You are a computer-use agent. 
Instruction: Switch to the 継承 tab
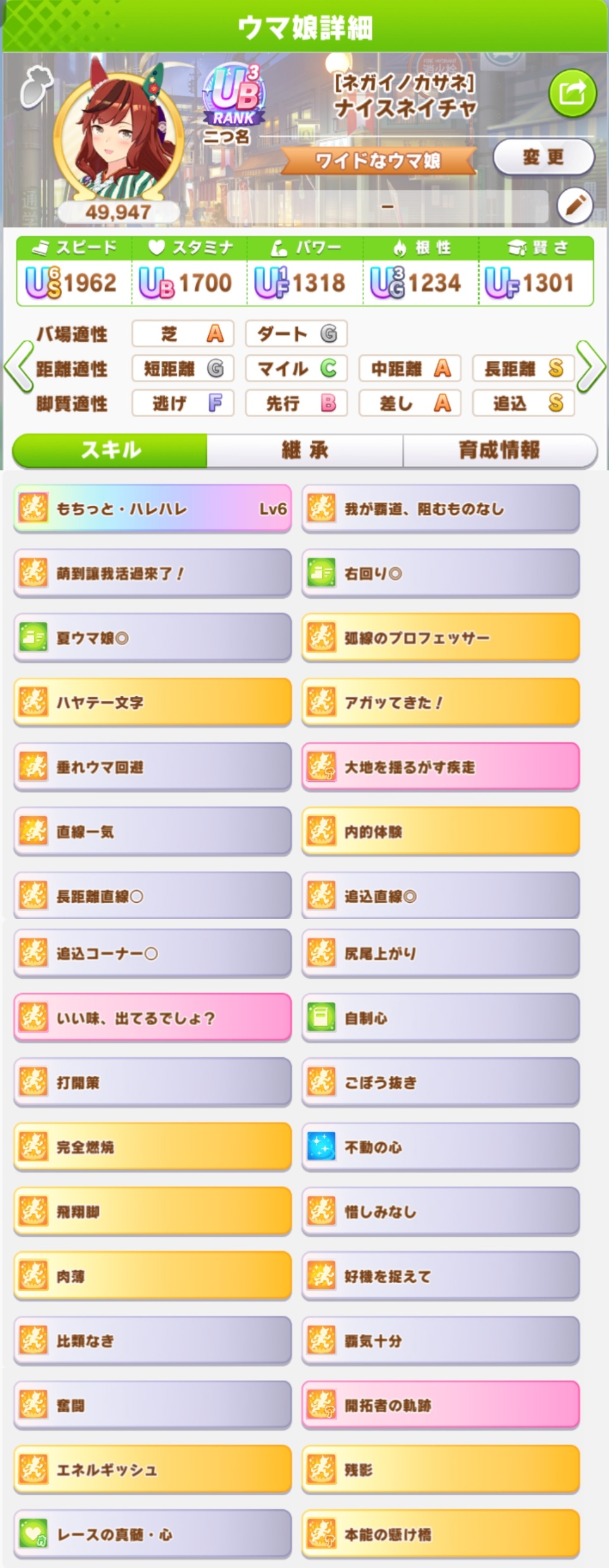[x=304, y=450]
